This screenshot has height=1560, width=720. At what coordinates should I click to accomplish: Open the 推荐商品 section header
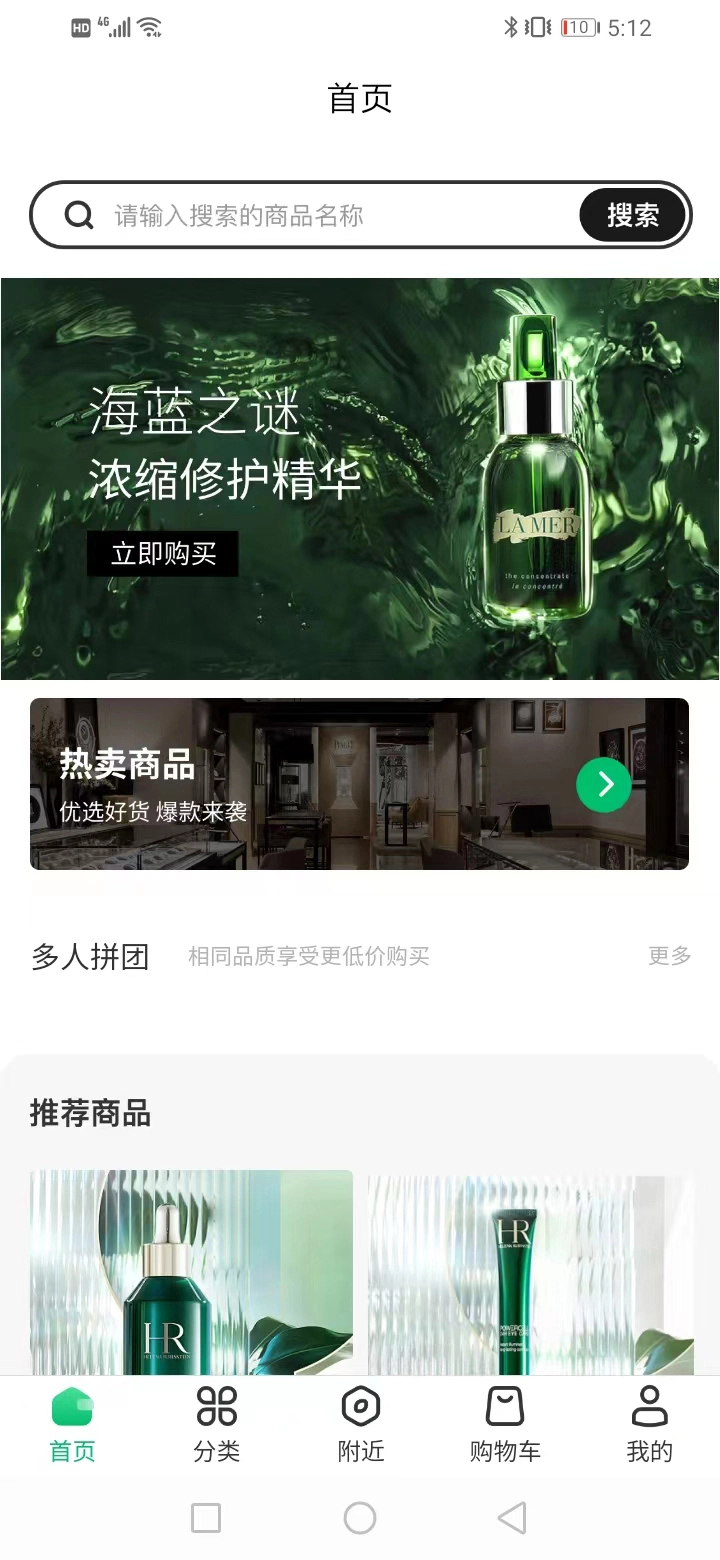(90, 1114)
